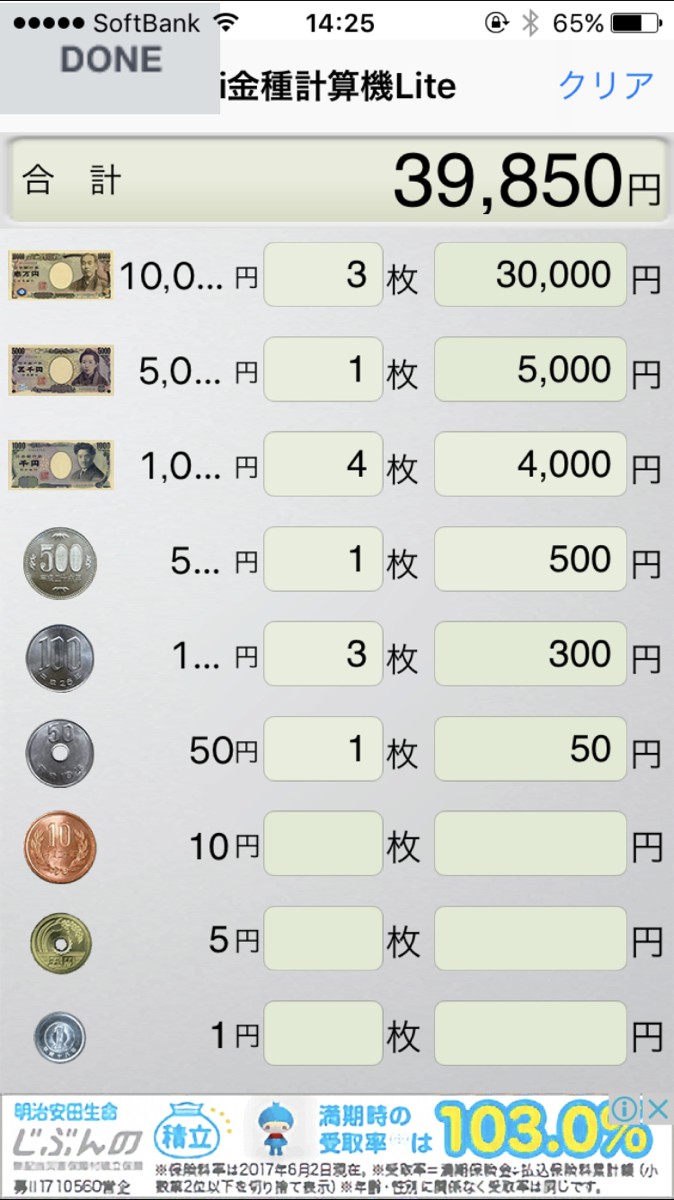
Task: Edit the 1,000 yen bill count field
Action: coord(322,465)
